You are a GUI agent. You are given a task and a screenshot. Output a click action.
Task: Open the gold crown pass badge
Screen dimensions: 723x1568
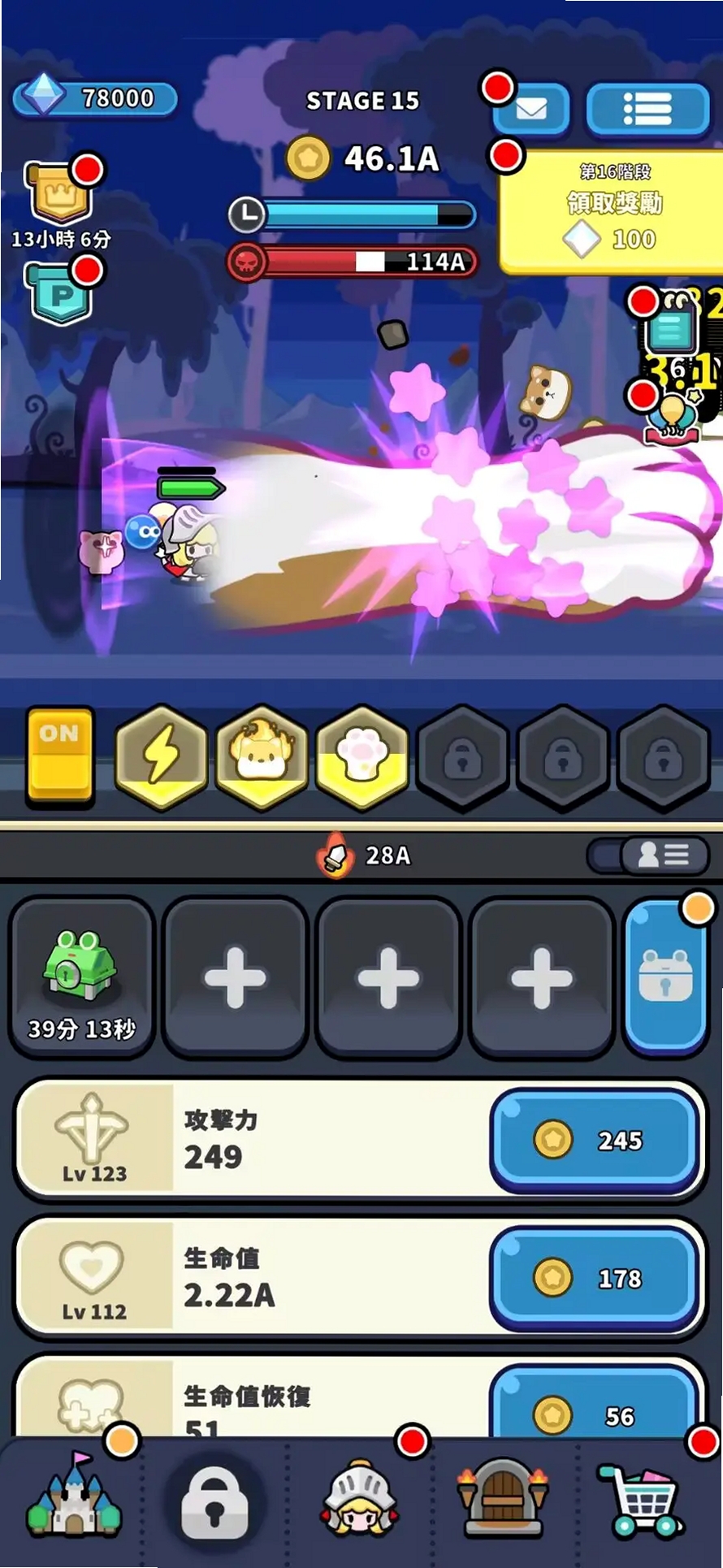(60, 192)
